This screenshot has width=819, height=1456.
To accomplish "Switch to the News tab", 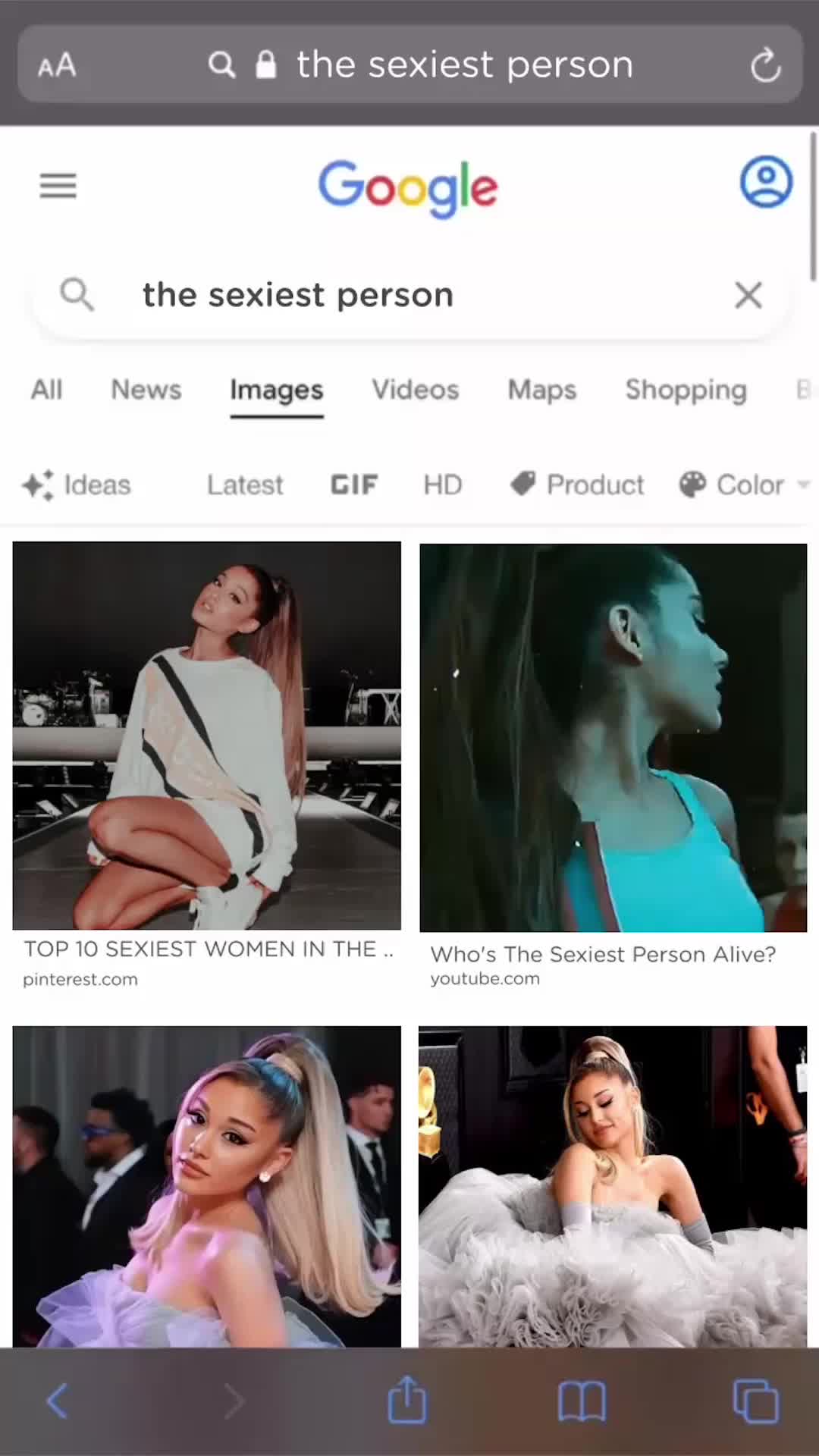I will click(146, 390).
